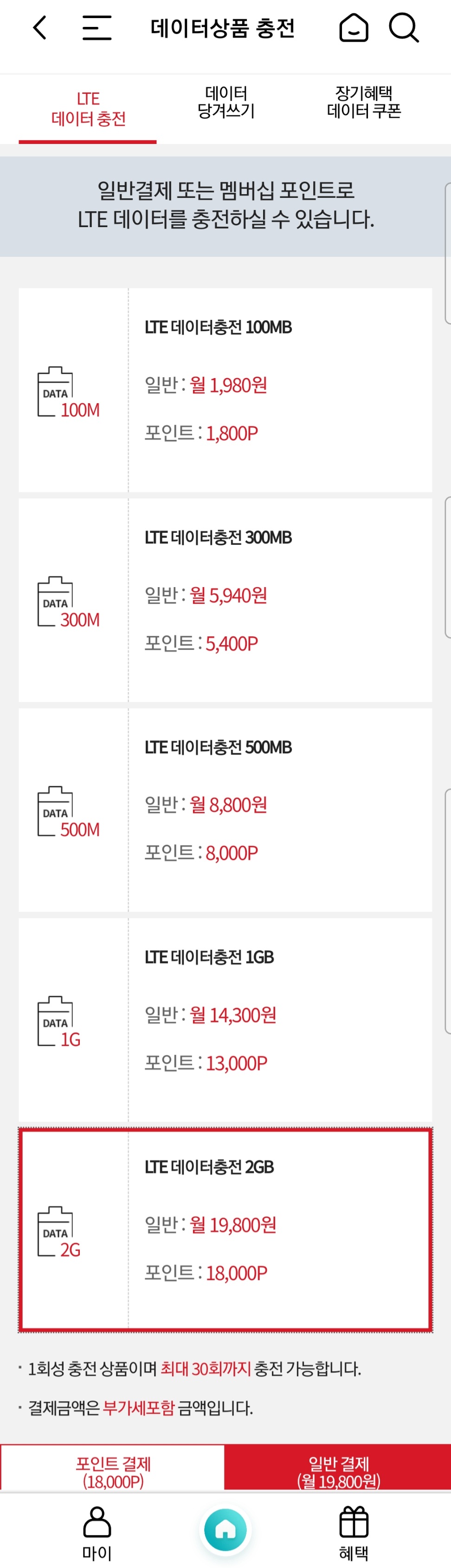Open the hamburger menu
The image size is (451, 1568).
[x=97, y=28]
